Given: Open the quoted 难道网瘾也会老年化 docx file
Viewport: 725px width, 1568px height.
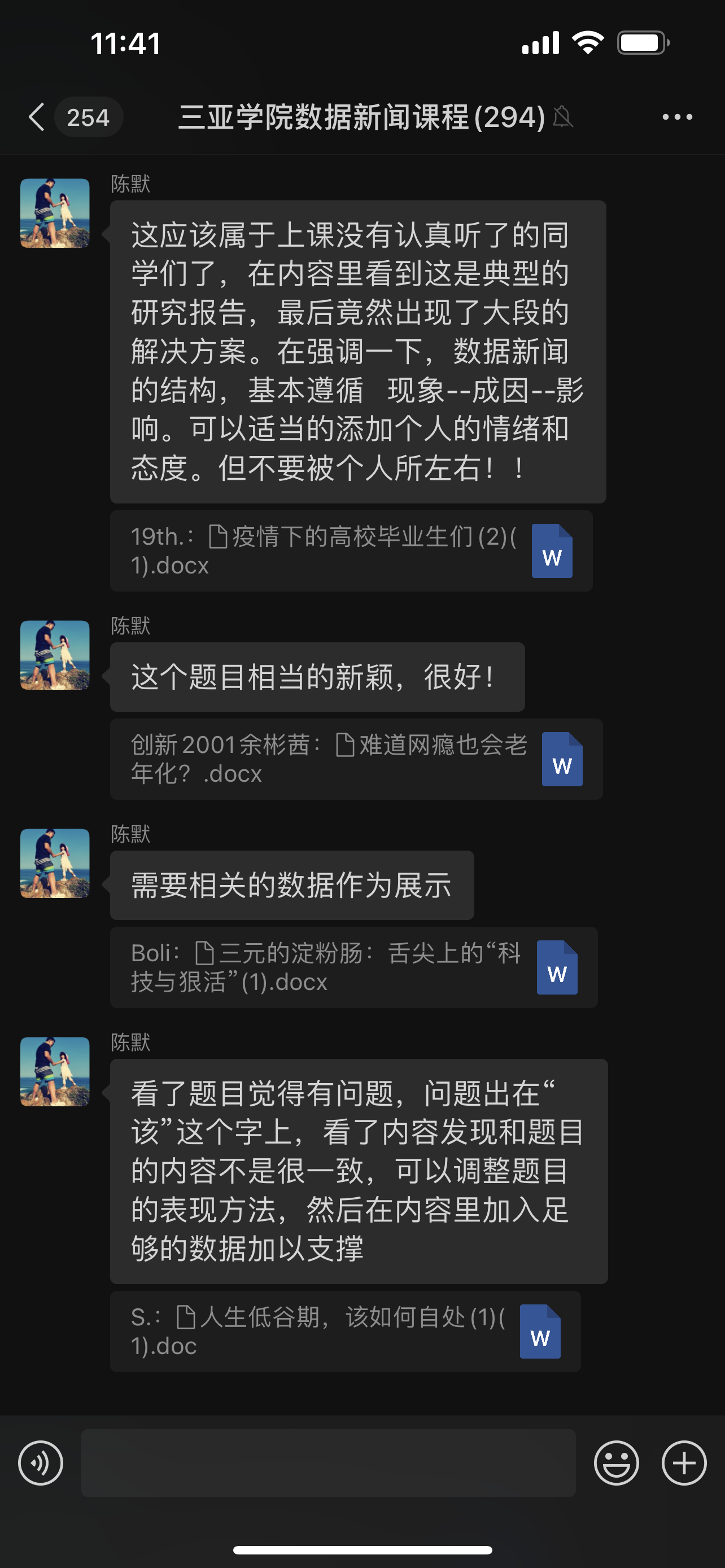Looking at the screenshot, I should coord(356,759).
